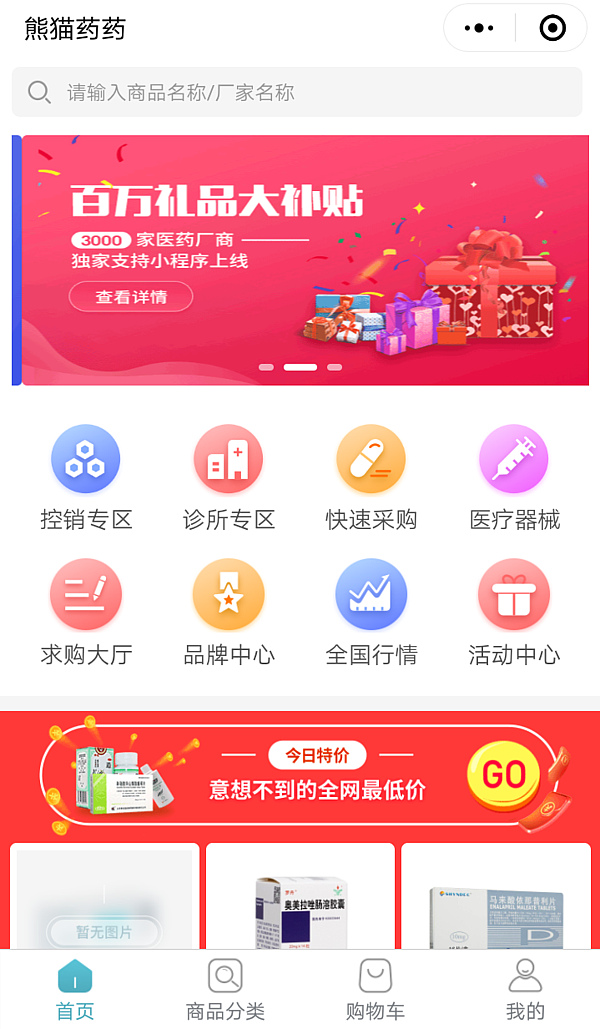The image size is (600, 1029).
Task: Go to the 我的 tab
Action: click(525, 989)
